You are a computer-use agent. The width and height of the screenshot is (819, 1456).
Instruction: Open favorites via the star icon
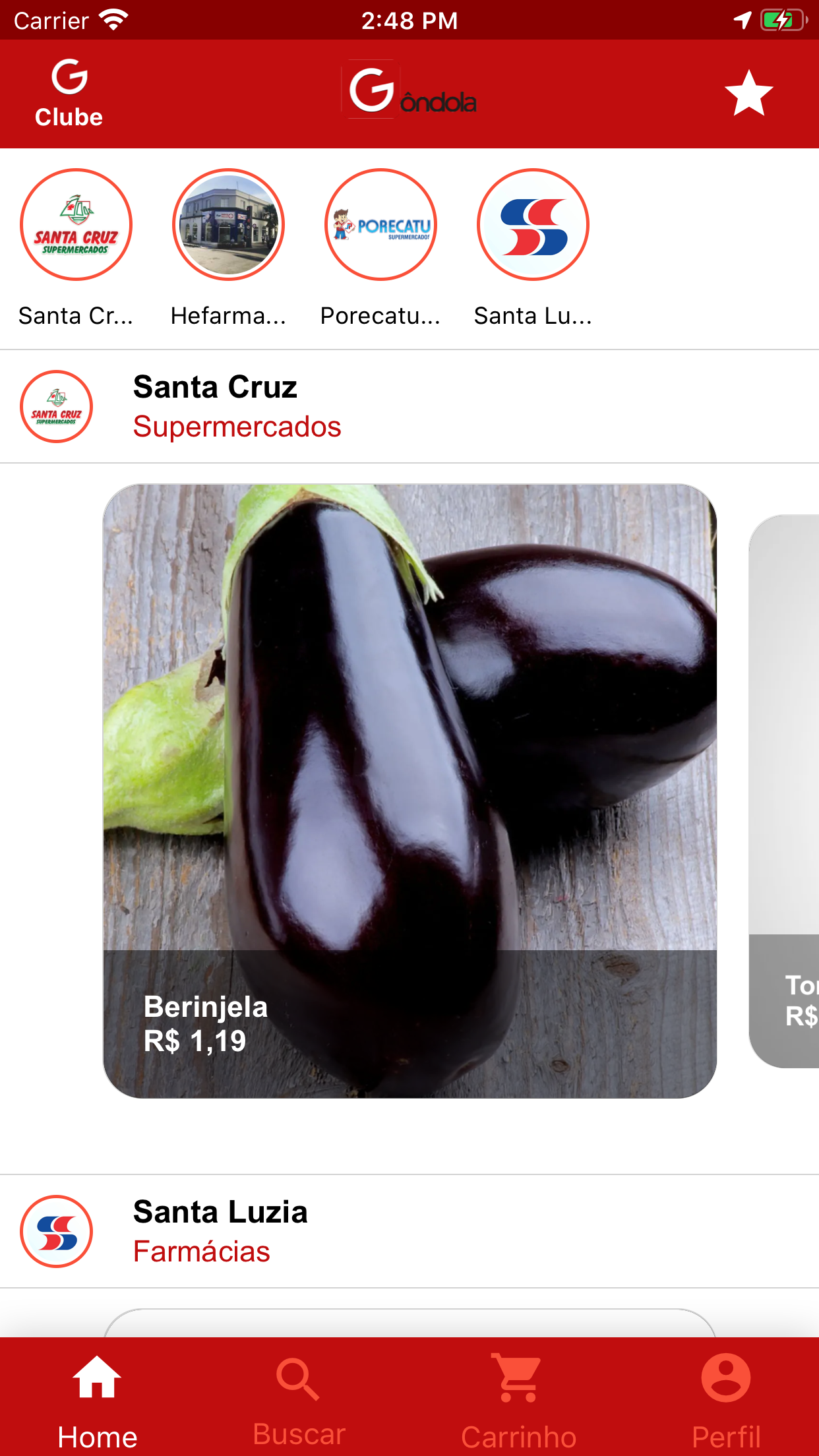(x=748, y=94)
